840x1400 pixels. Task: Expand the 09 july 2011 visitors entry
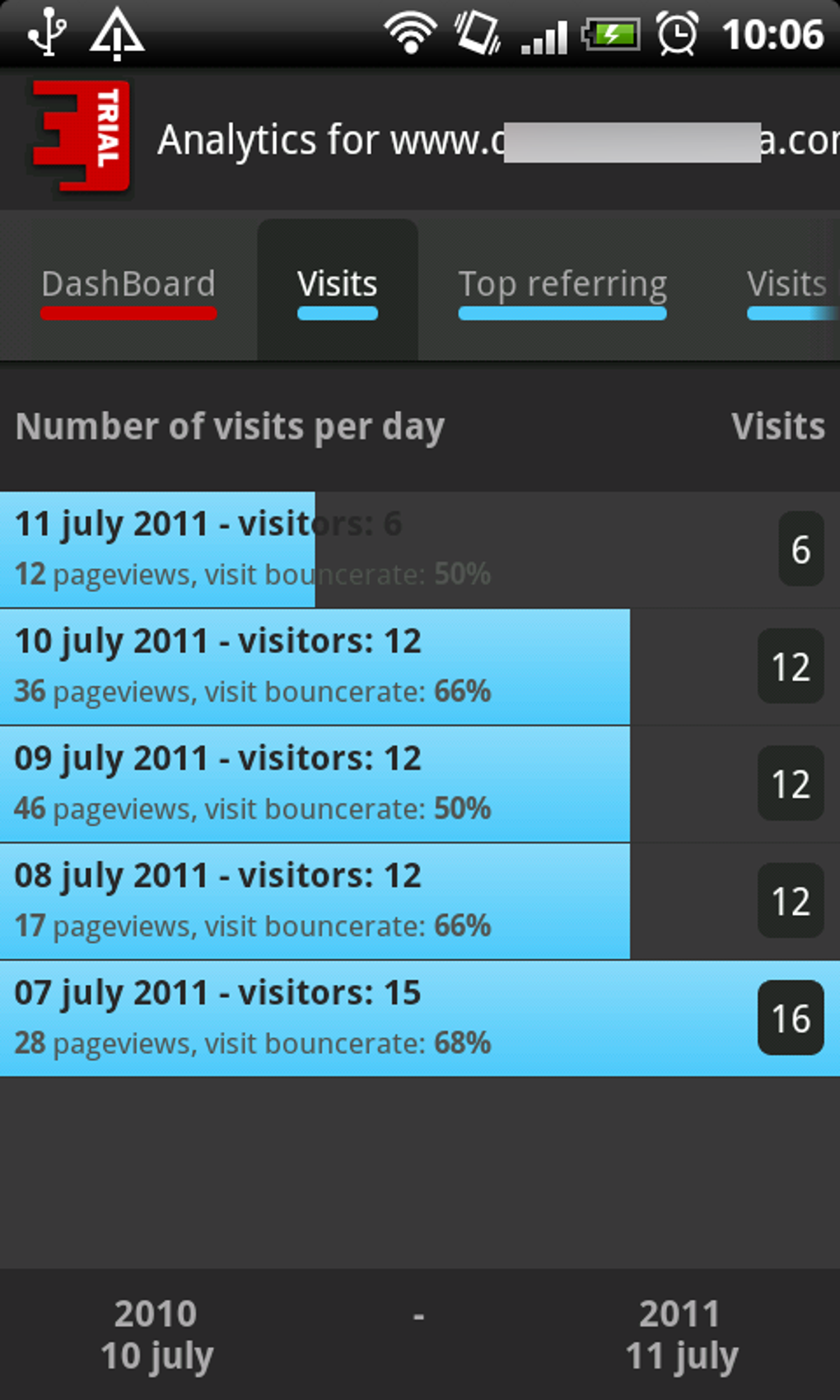(247, 782)
